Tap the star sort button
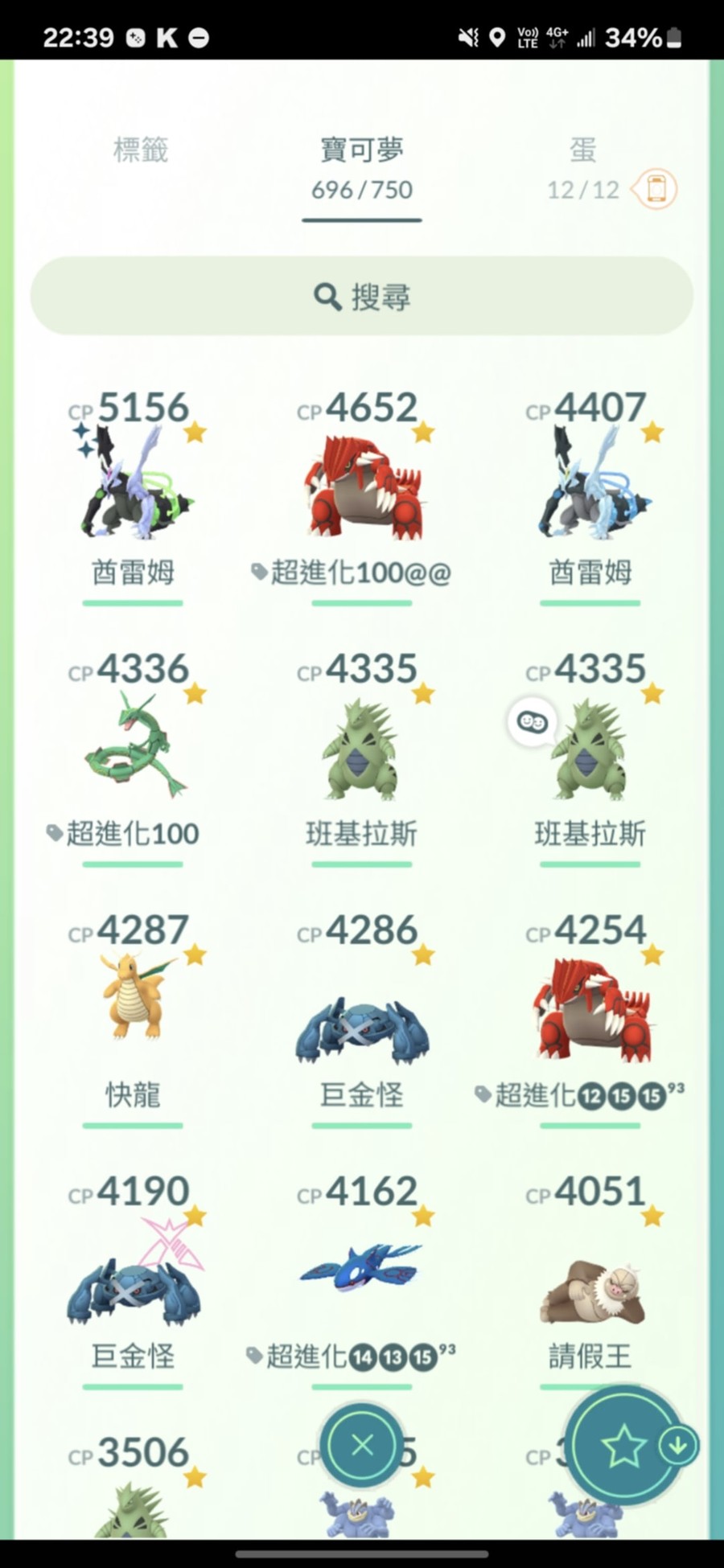 (x=623, y=1446)
